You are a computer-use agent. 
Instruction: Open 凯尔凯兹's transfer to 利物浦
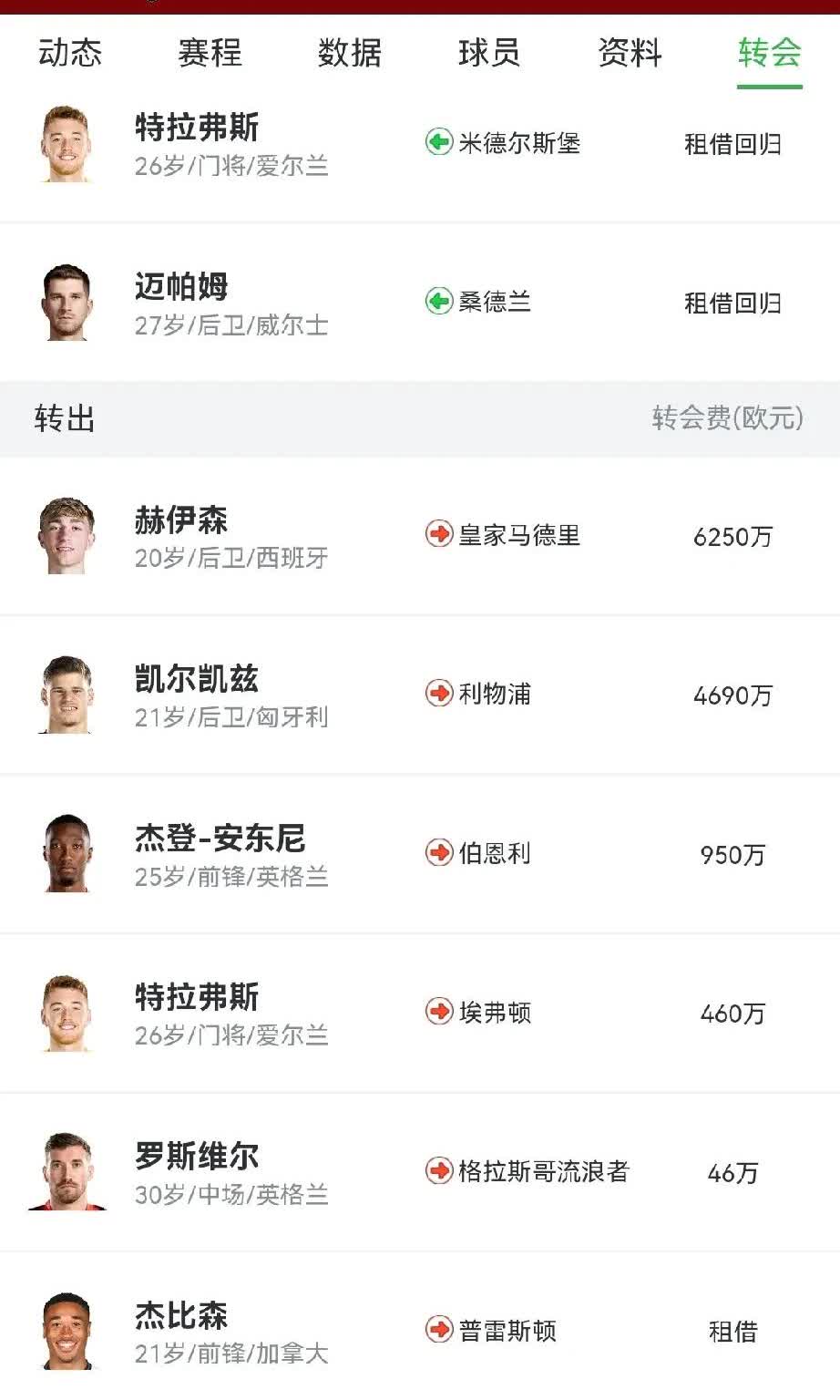coord(419,695)
